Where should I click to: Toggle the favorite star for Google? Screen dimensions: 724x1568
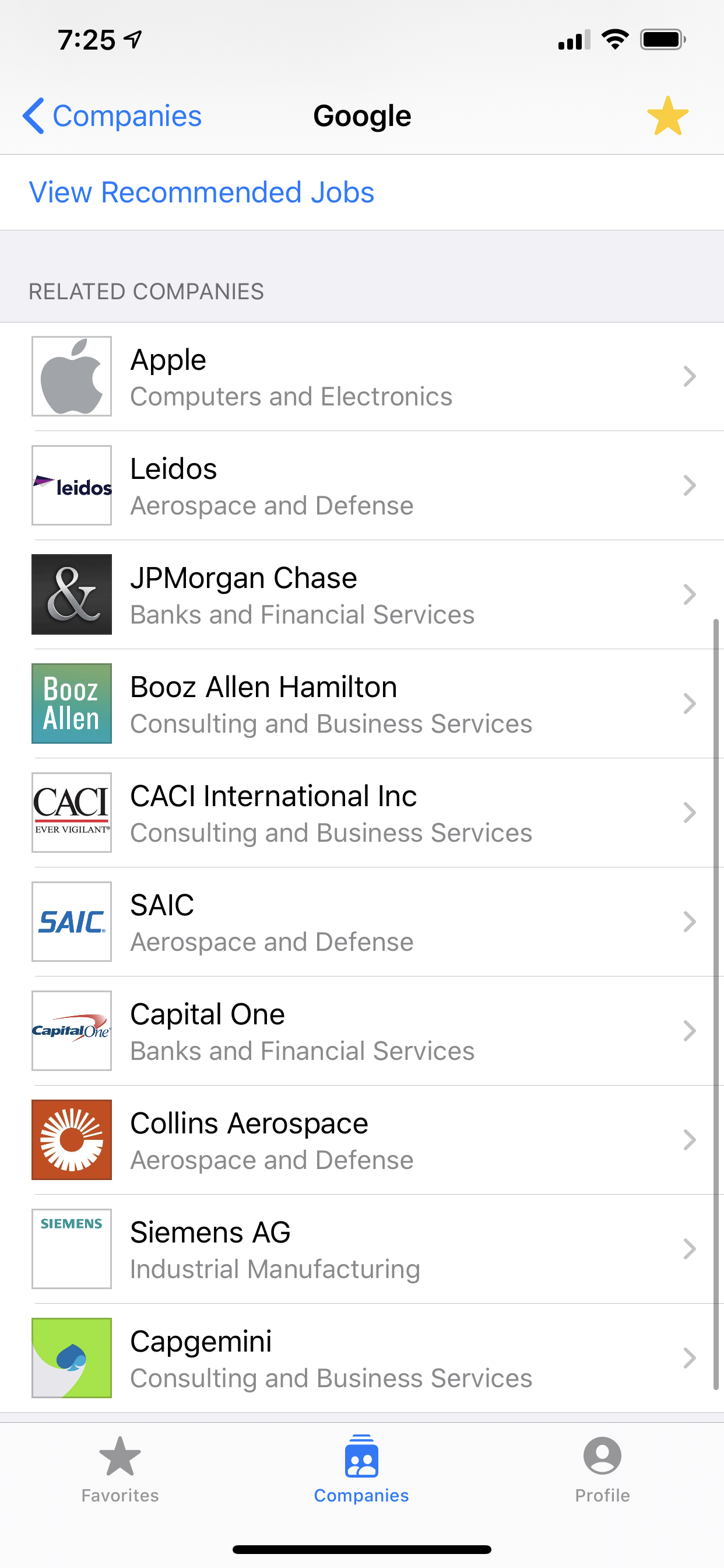(667, 116)
